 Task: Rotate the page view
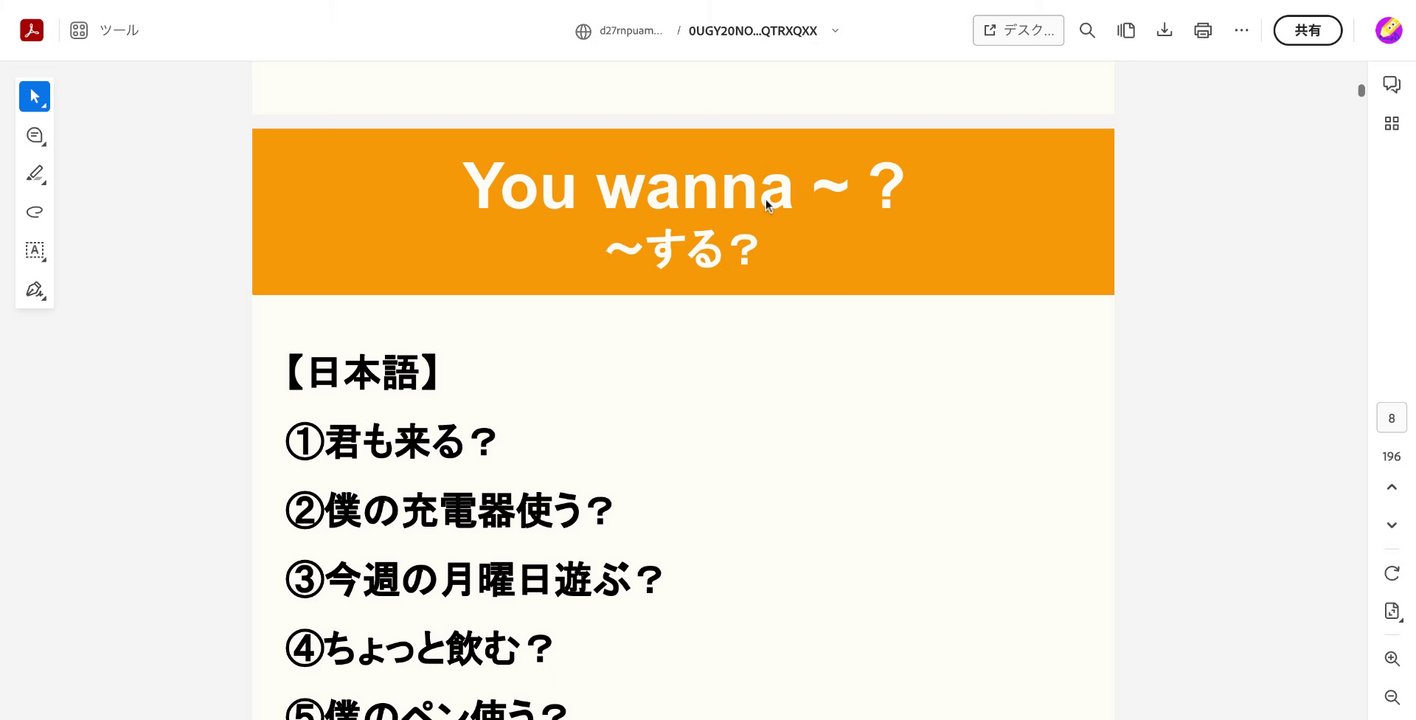coord(1391,573)
